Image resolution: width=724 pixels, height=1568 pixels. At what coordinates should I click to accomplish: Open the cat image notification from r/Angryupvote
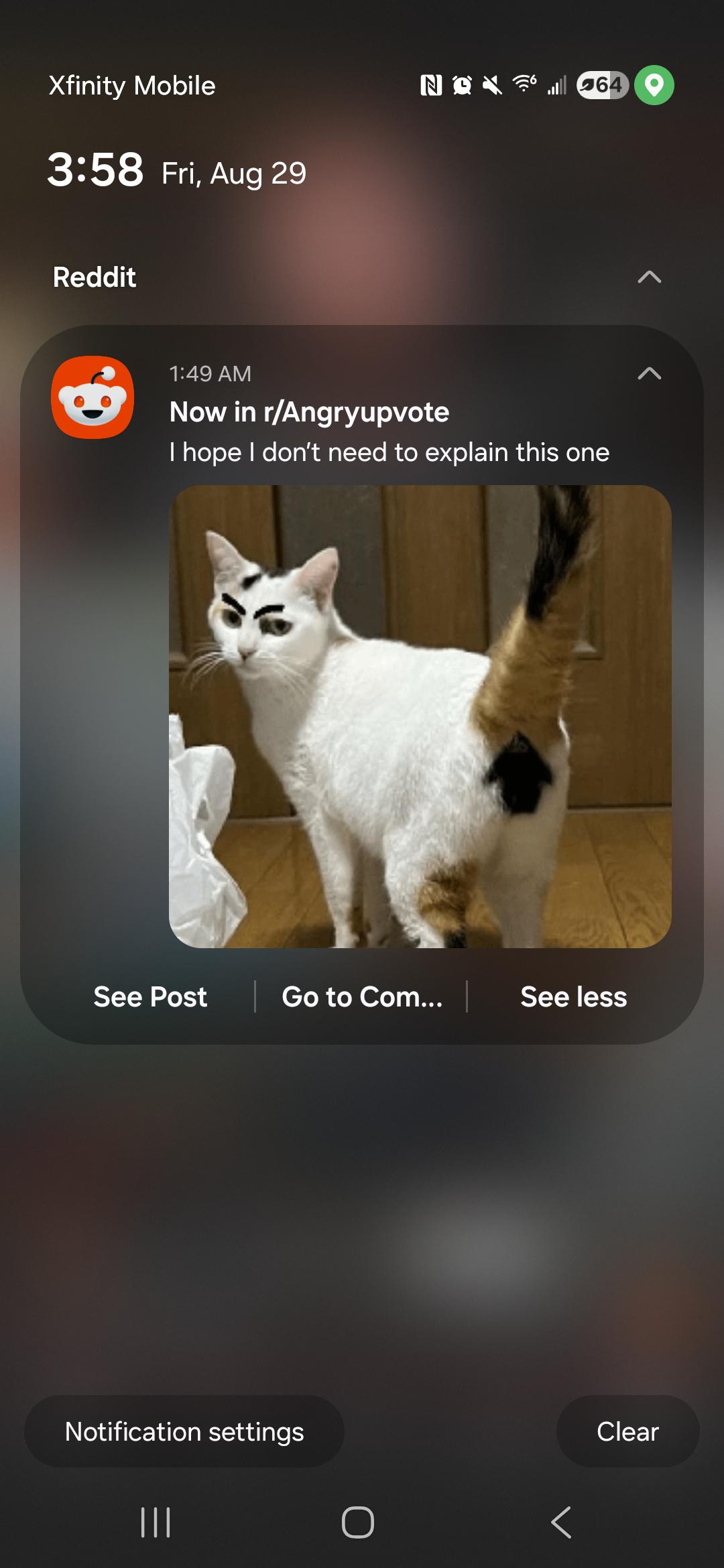click(420, 716)
